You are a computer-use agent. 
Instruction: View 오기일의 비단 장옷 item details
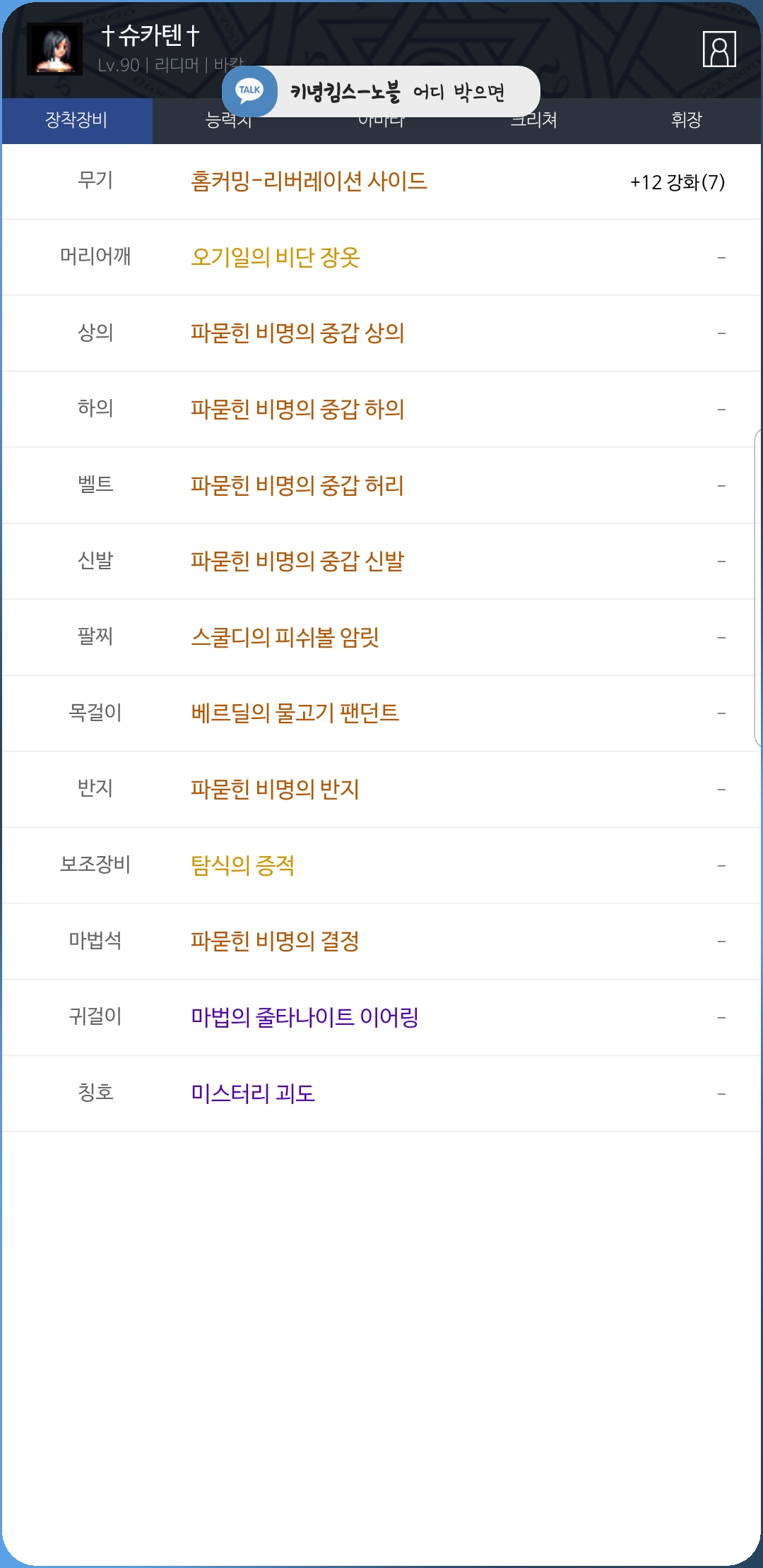pyautogui.click(x=276, y=257)
